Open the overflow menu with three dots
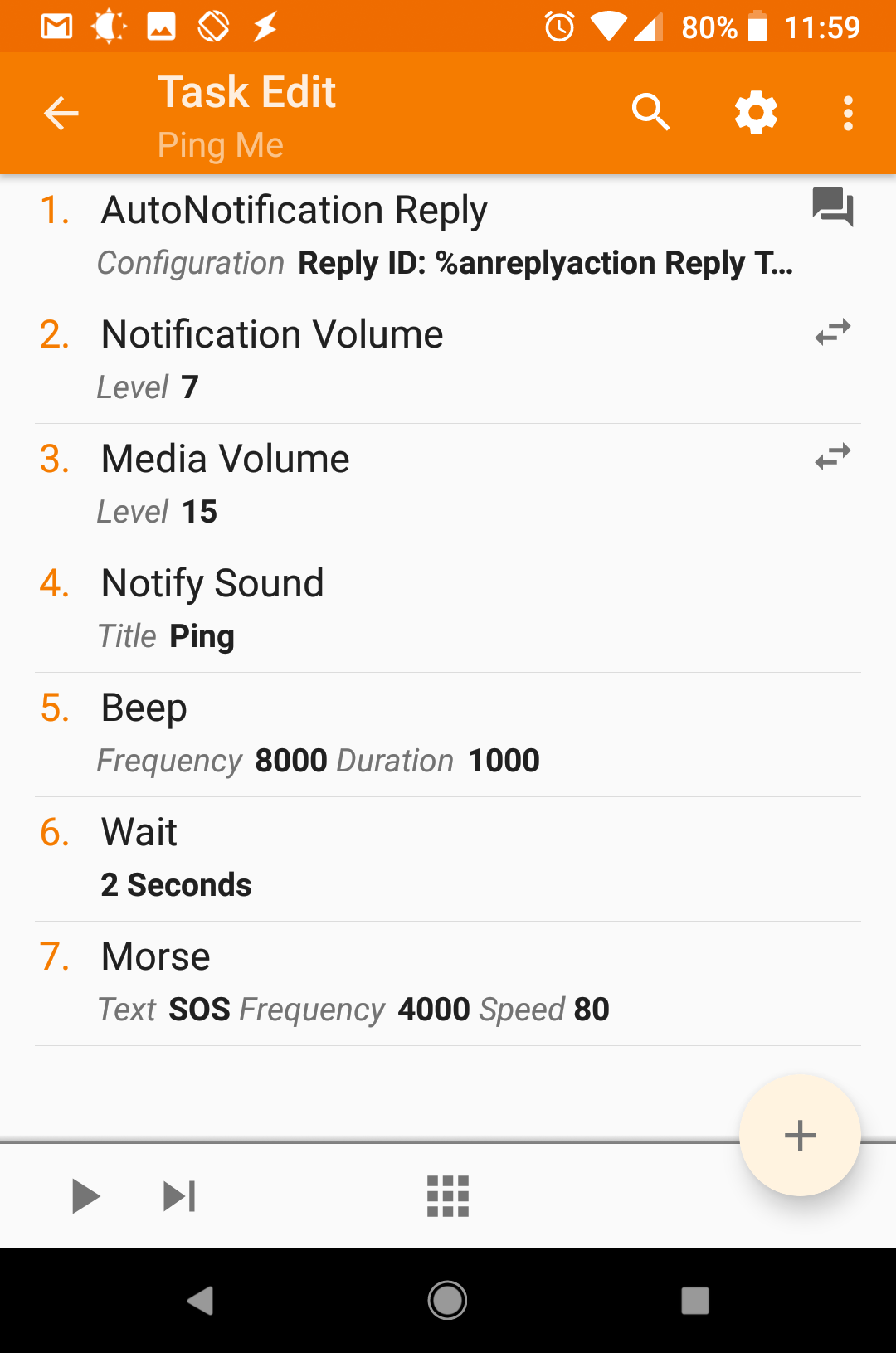Viewport: 896px width, 1353px height. [847, 112]
